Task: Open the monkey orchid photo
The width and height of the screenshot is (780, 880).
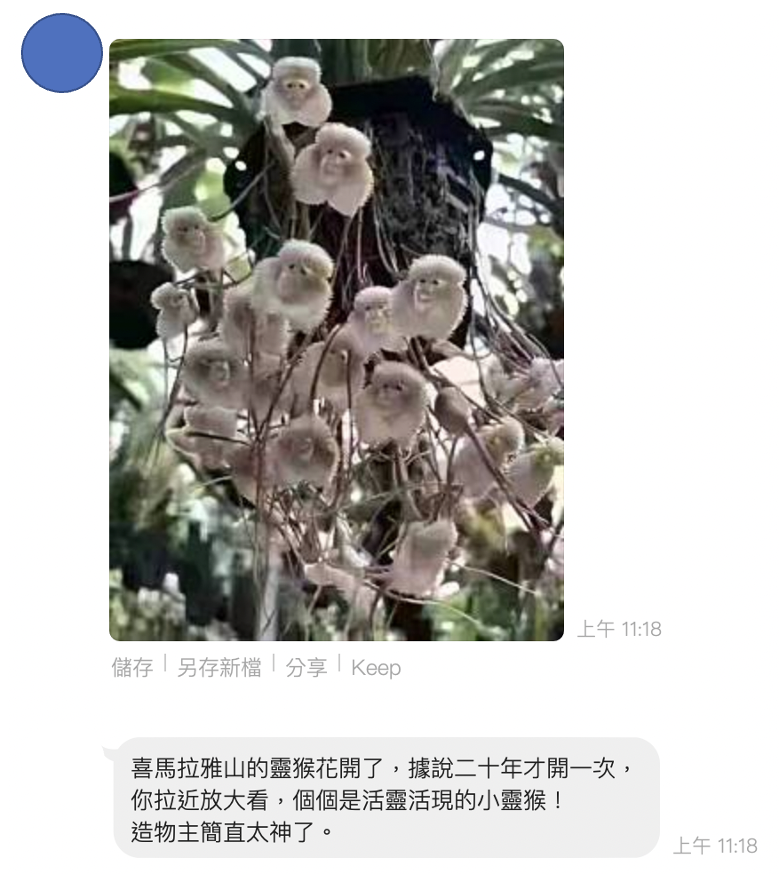Action: click(x=336, y=340)
